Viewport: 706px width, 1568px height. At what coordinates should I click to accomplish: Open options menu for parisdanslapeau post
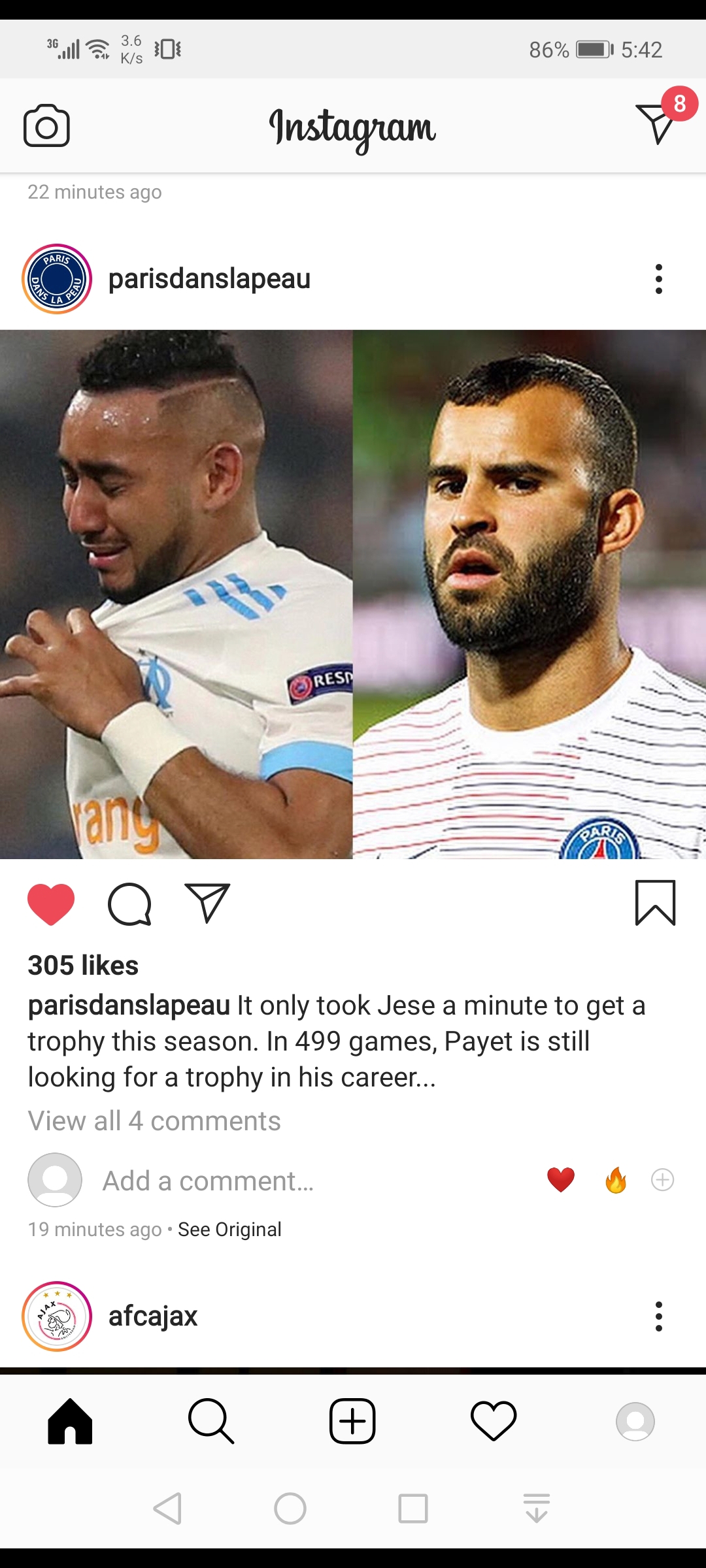[658, 279]
